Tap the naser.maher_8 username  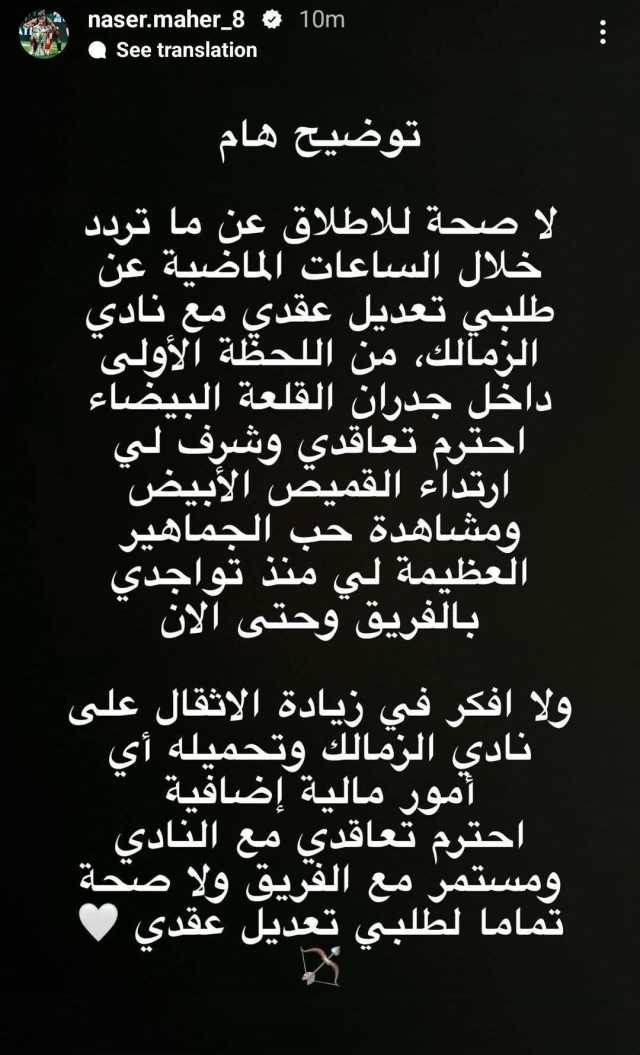point(166,20)
